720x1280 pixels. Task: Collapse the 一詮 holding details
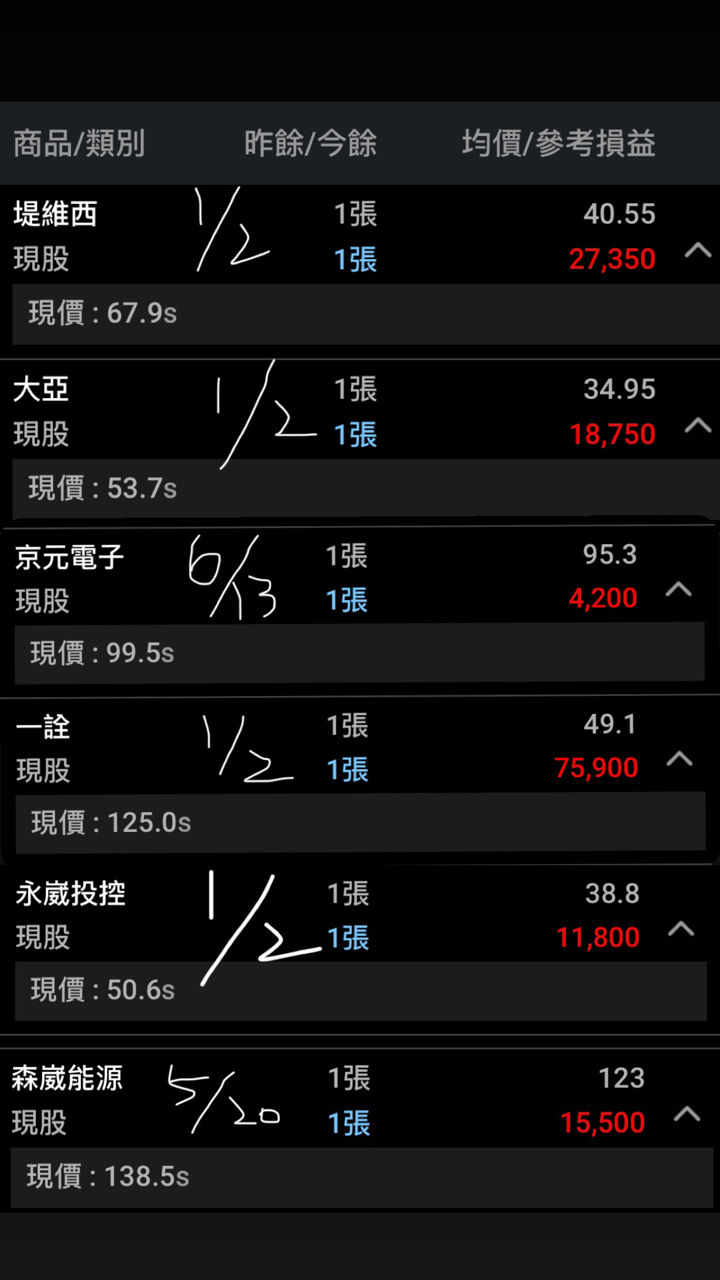click(679, 759)
